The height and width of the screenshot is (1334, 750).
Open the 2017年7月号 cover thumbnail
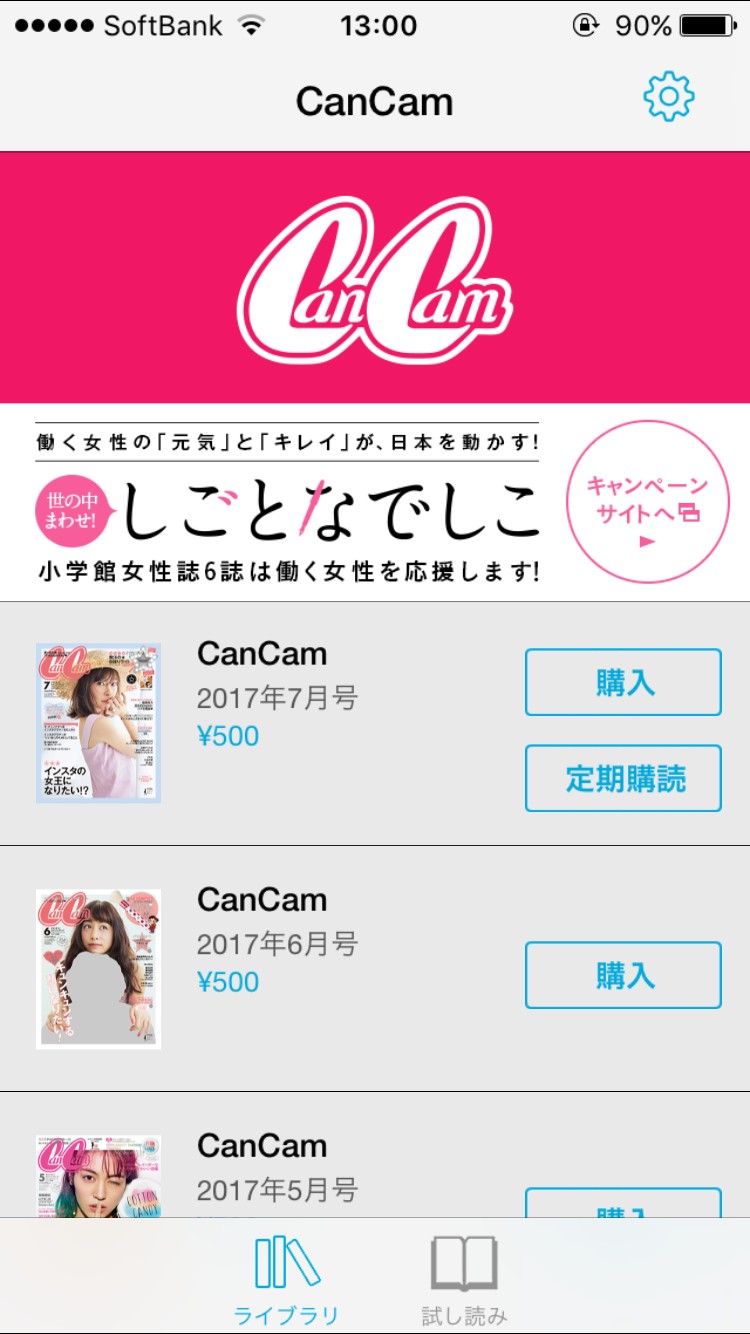coord(98,723)
